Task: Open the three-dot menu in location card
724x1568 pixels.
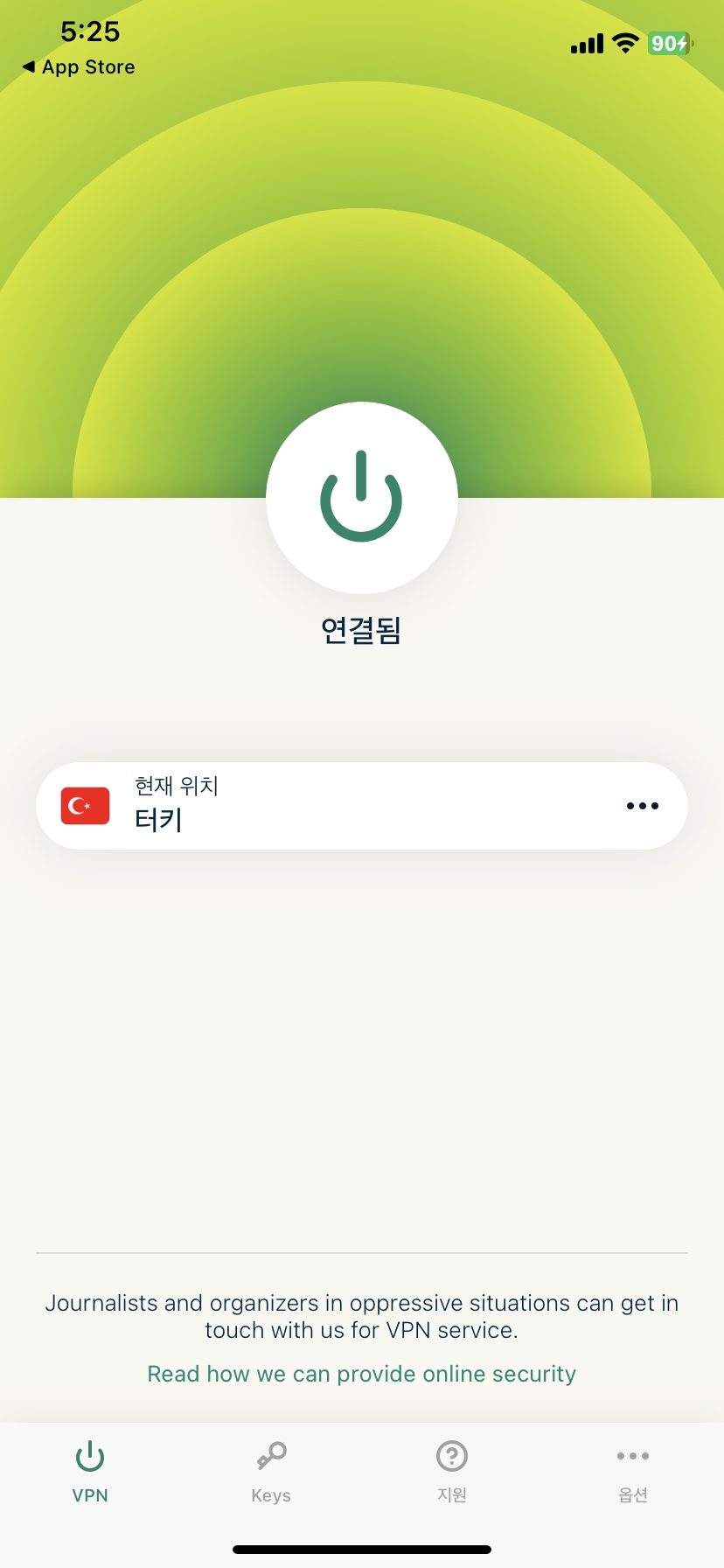Action: (642, 806)
